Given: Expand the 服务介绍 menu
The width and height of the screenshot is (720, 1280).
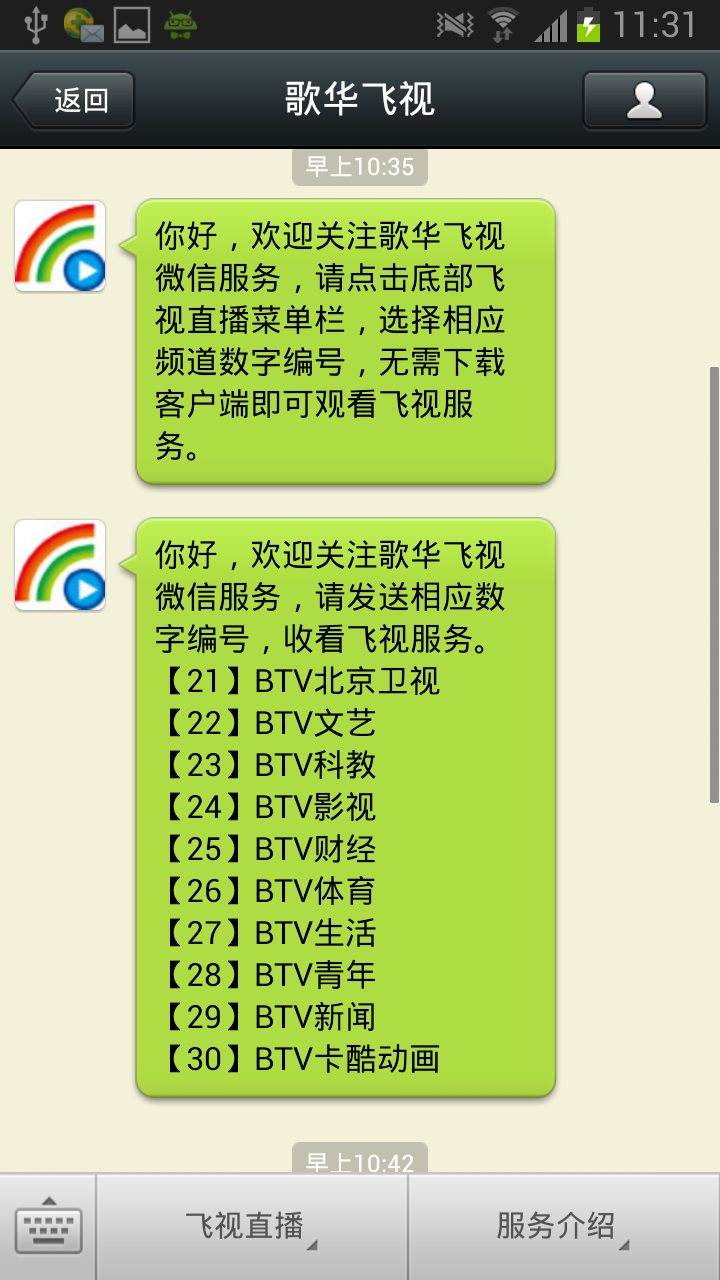Looking at the screenshot, I should (565, 1226).
